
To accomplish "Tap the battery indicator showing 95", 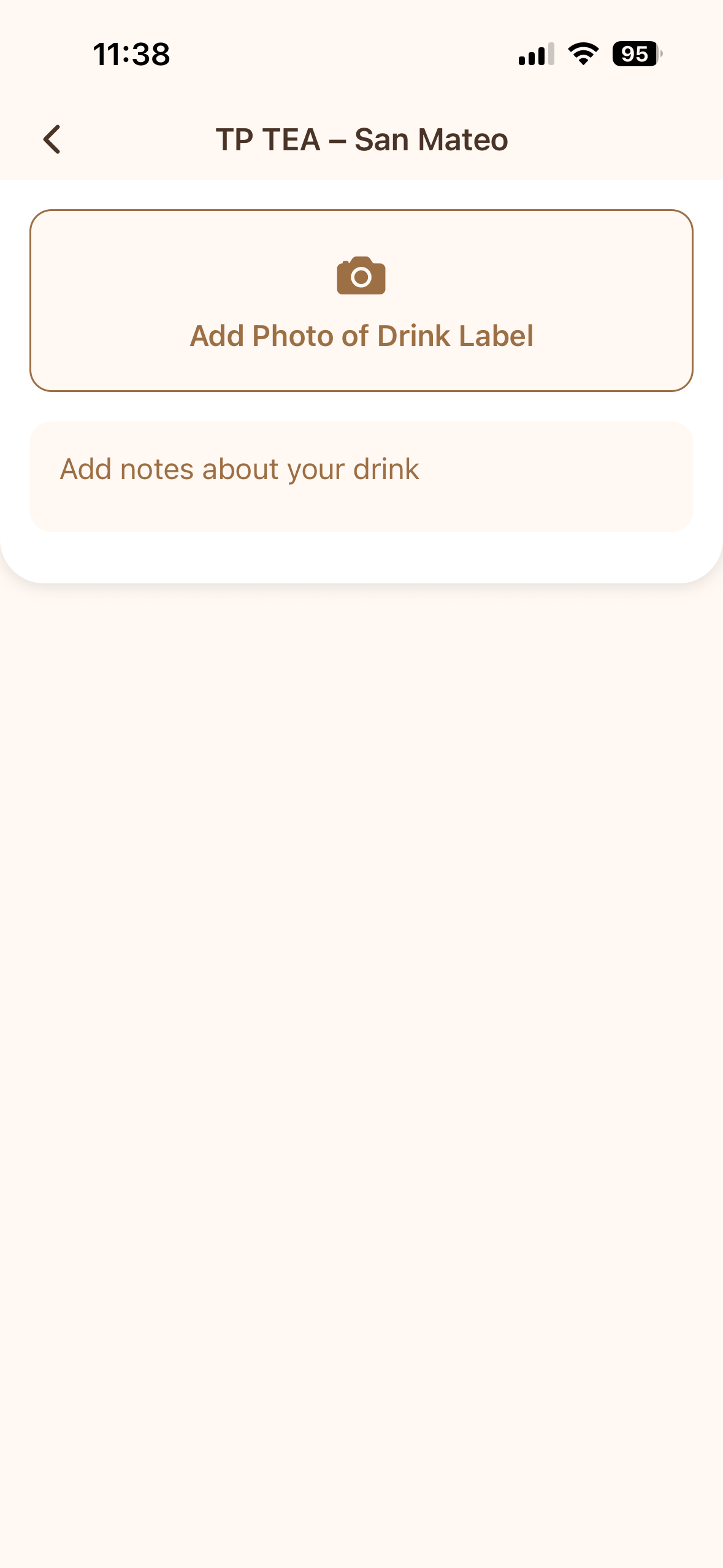I will tap(635, 55).
